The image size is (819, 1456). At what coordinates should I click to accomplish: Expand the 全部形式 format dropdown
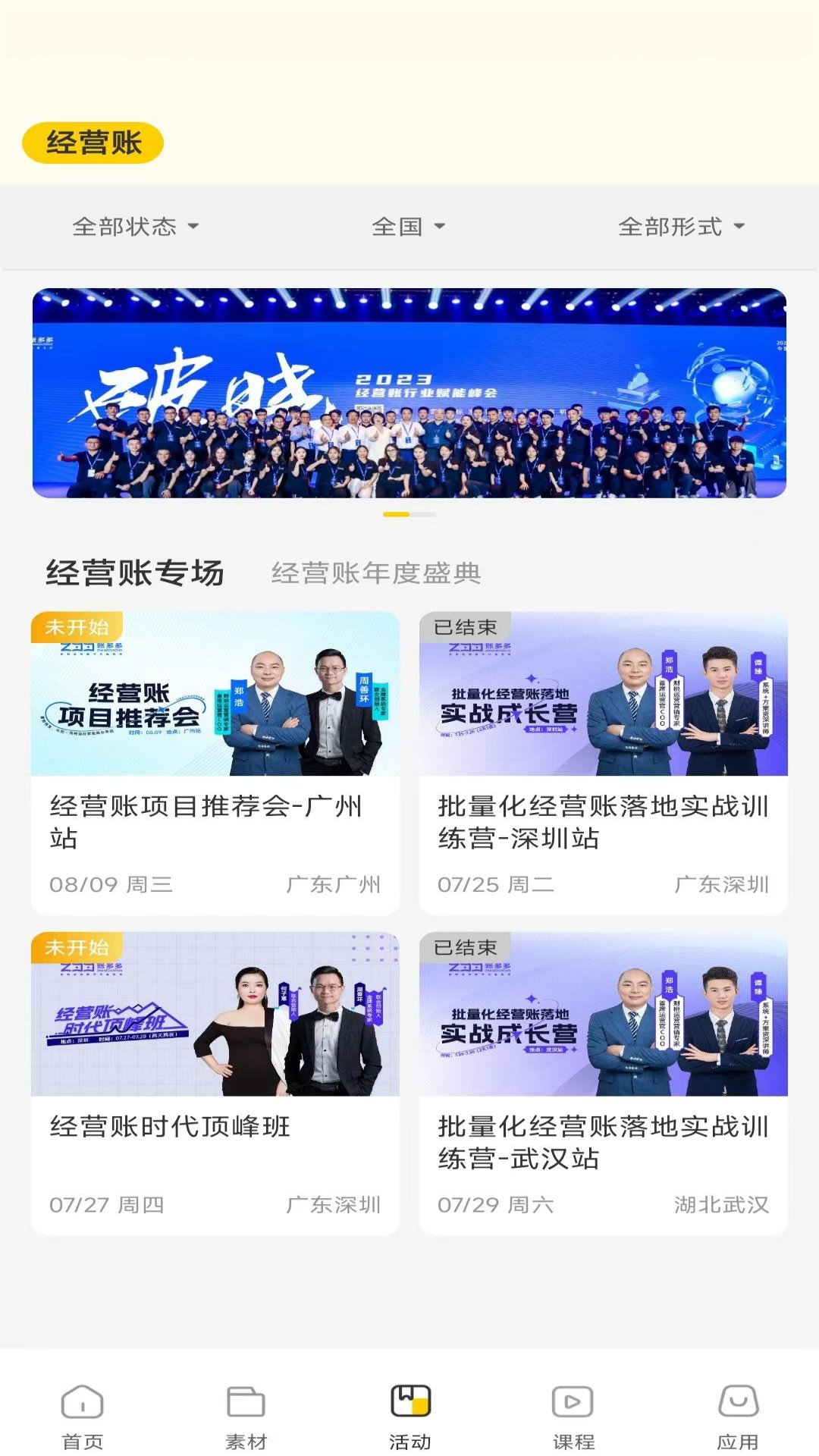(681, 225)
